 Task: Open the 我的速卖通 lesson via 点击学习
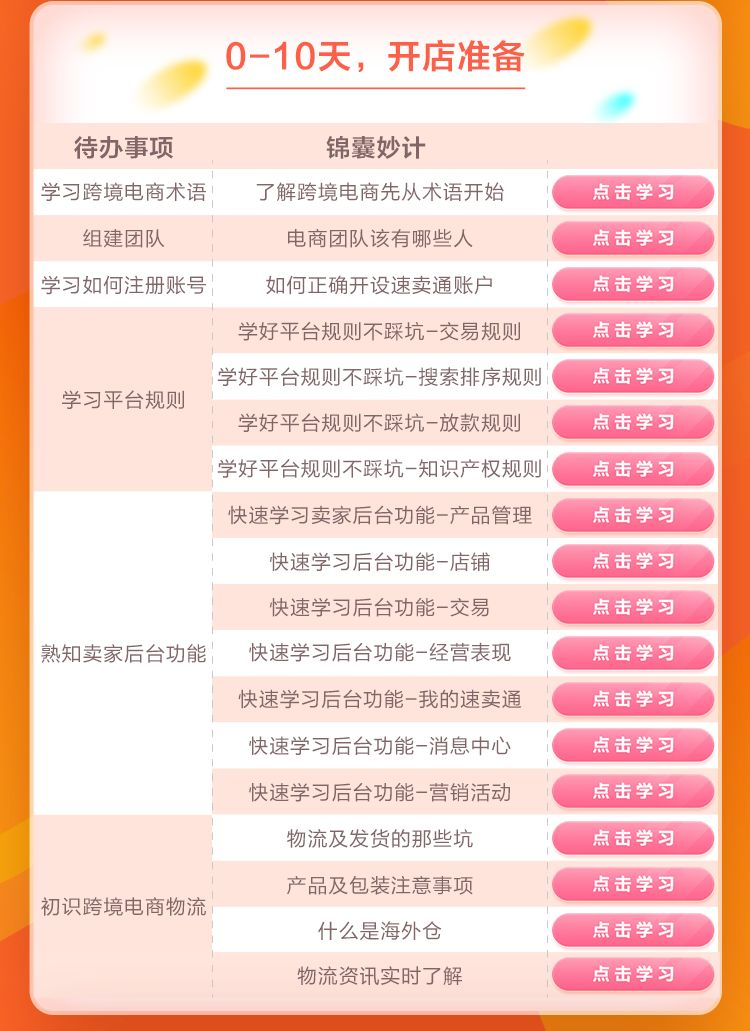pos(633,699)
